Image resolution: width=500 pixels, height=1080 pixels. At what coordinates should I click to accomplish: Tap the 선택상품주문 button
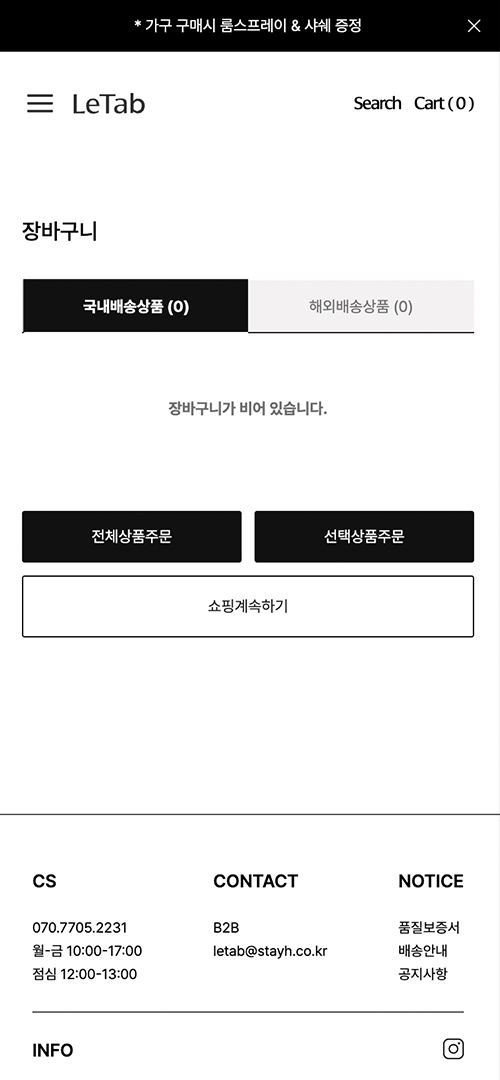(x=364, y=537)
